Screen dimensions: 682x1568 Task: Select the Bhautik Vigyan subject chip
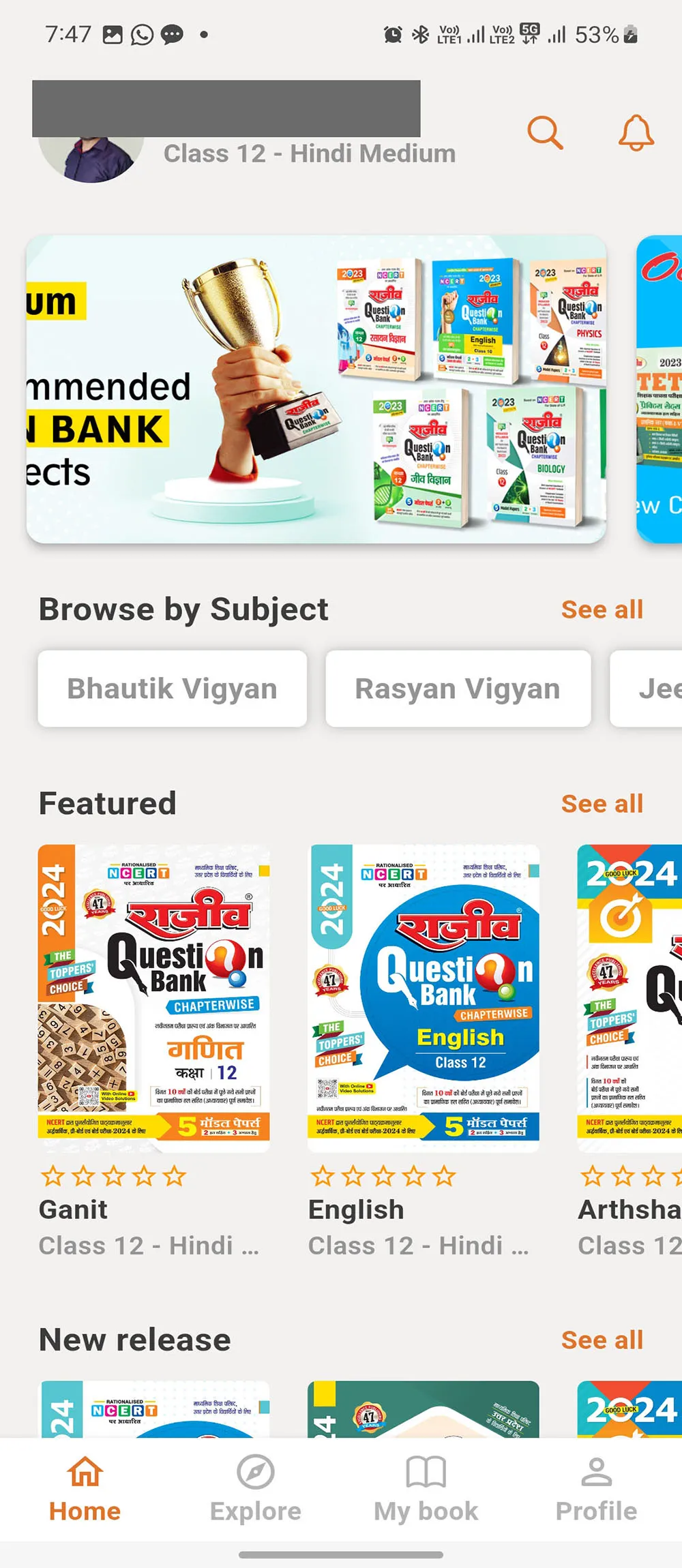173,689
